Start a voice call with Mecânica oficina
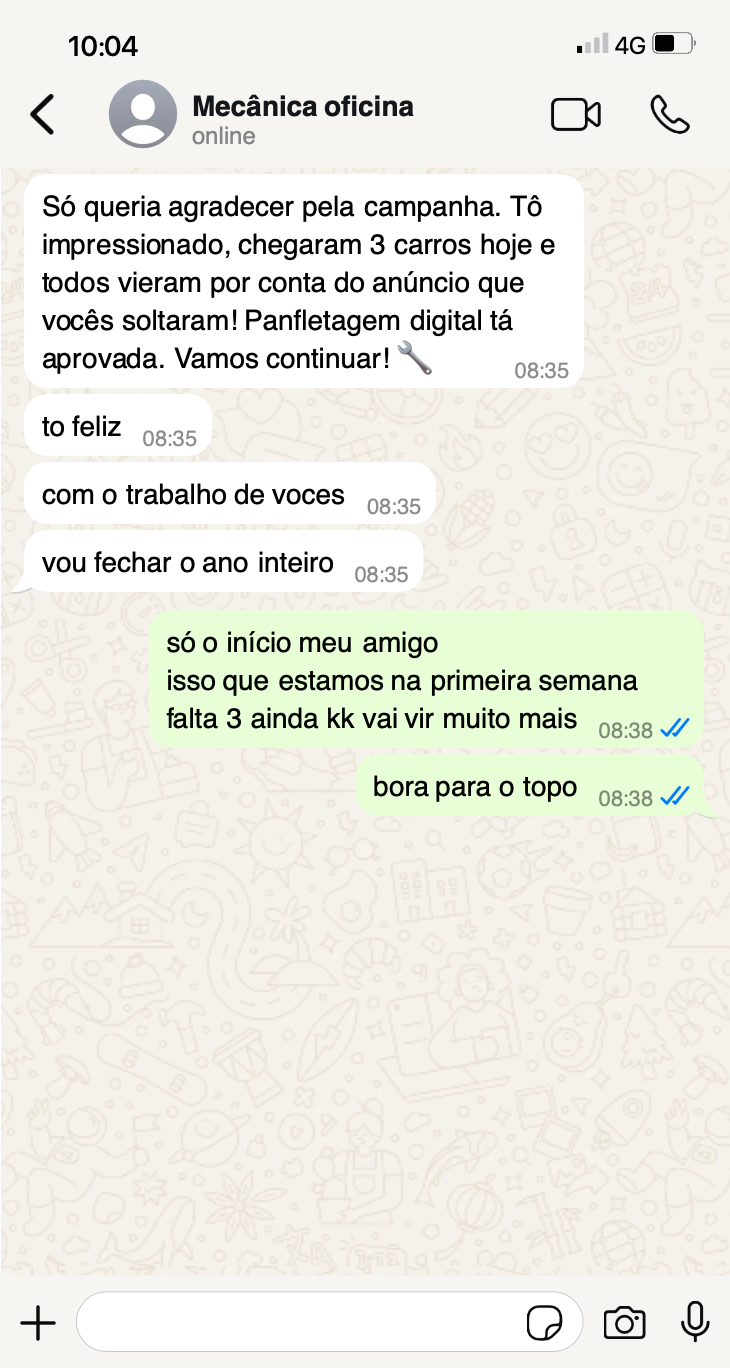The height and width of the screenshot is (1368, 730). (670, 115)
